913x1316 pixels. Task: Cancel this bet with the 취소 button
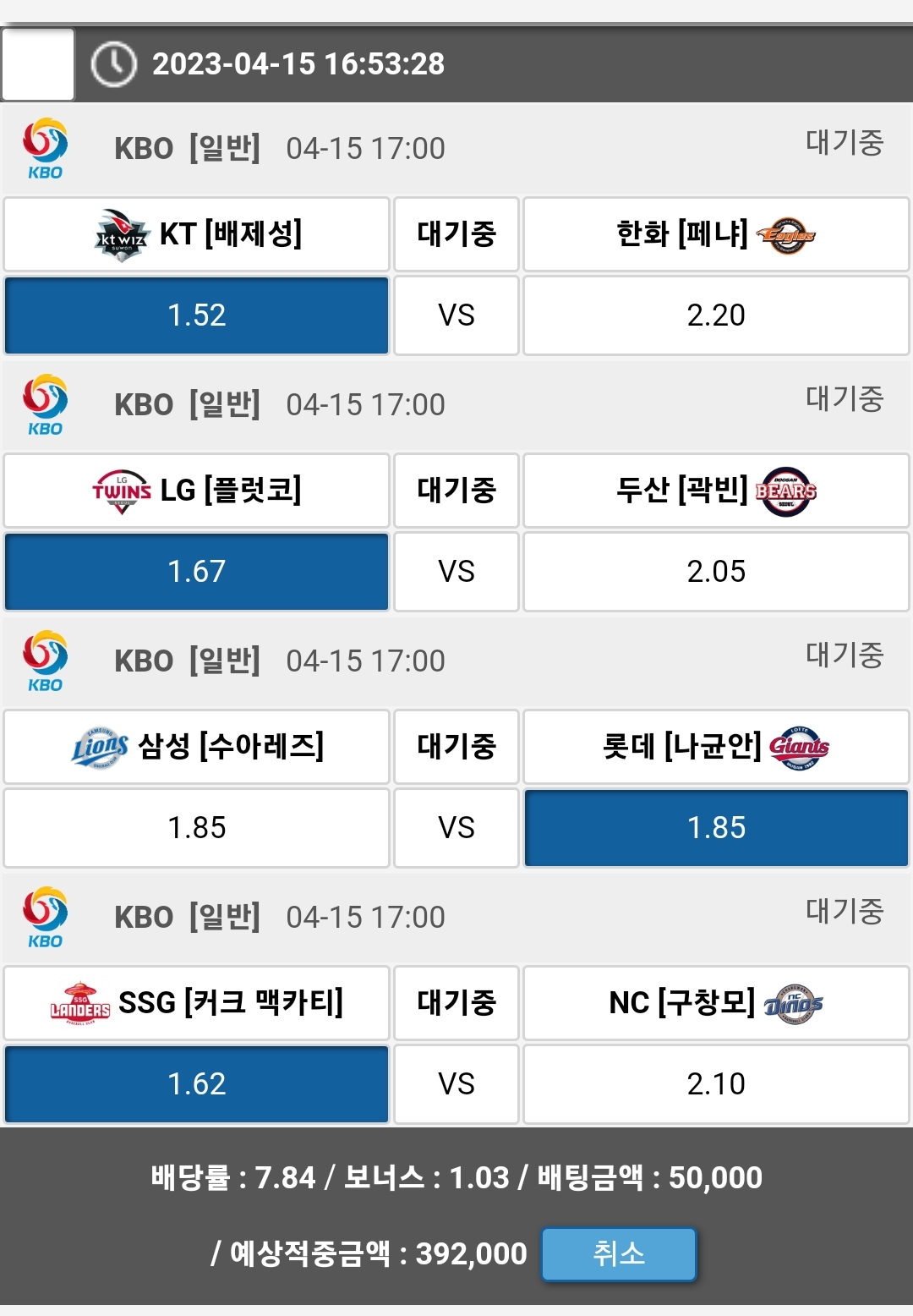tap(619, 1253)
